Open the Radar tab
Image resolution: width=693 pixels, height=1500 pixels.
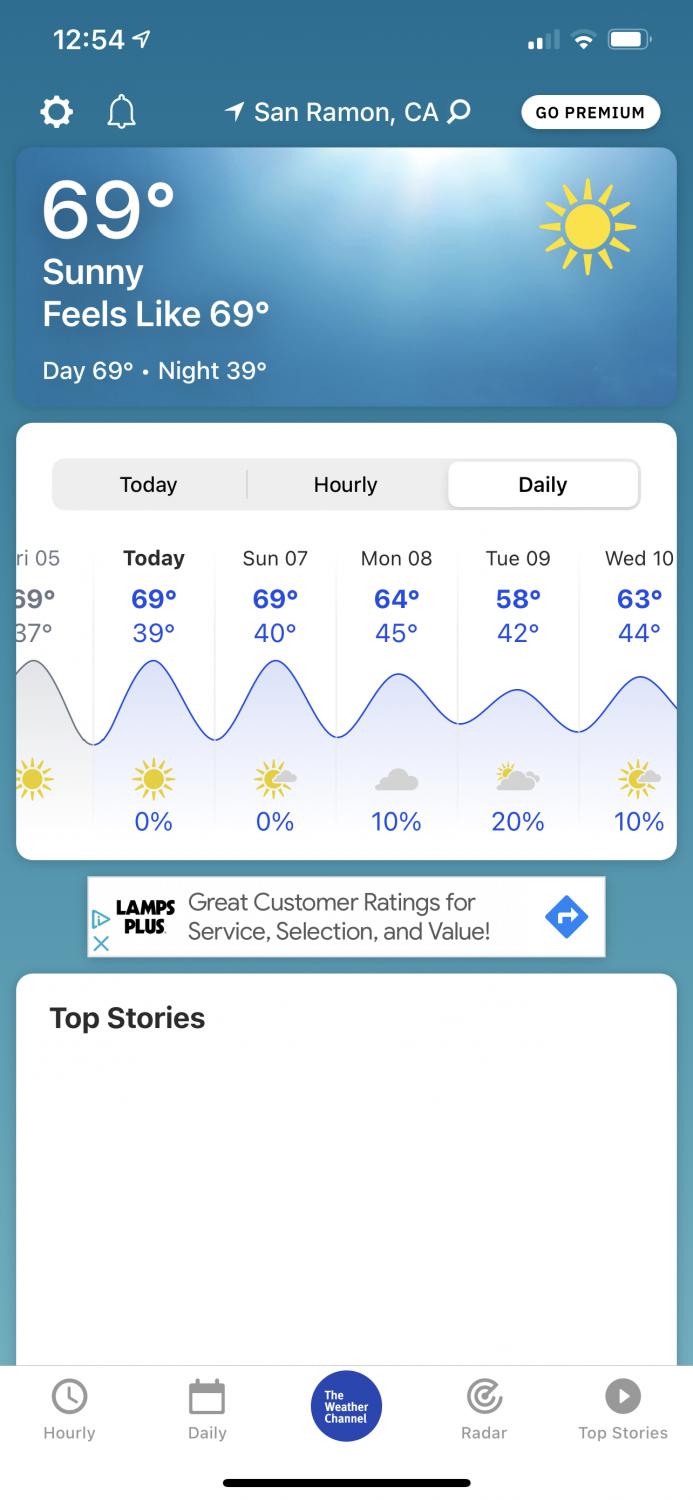[x=484, y=1410]
